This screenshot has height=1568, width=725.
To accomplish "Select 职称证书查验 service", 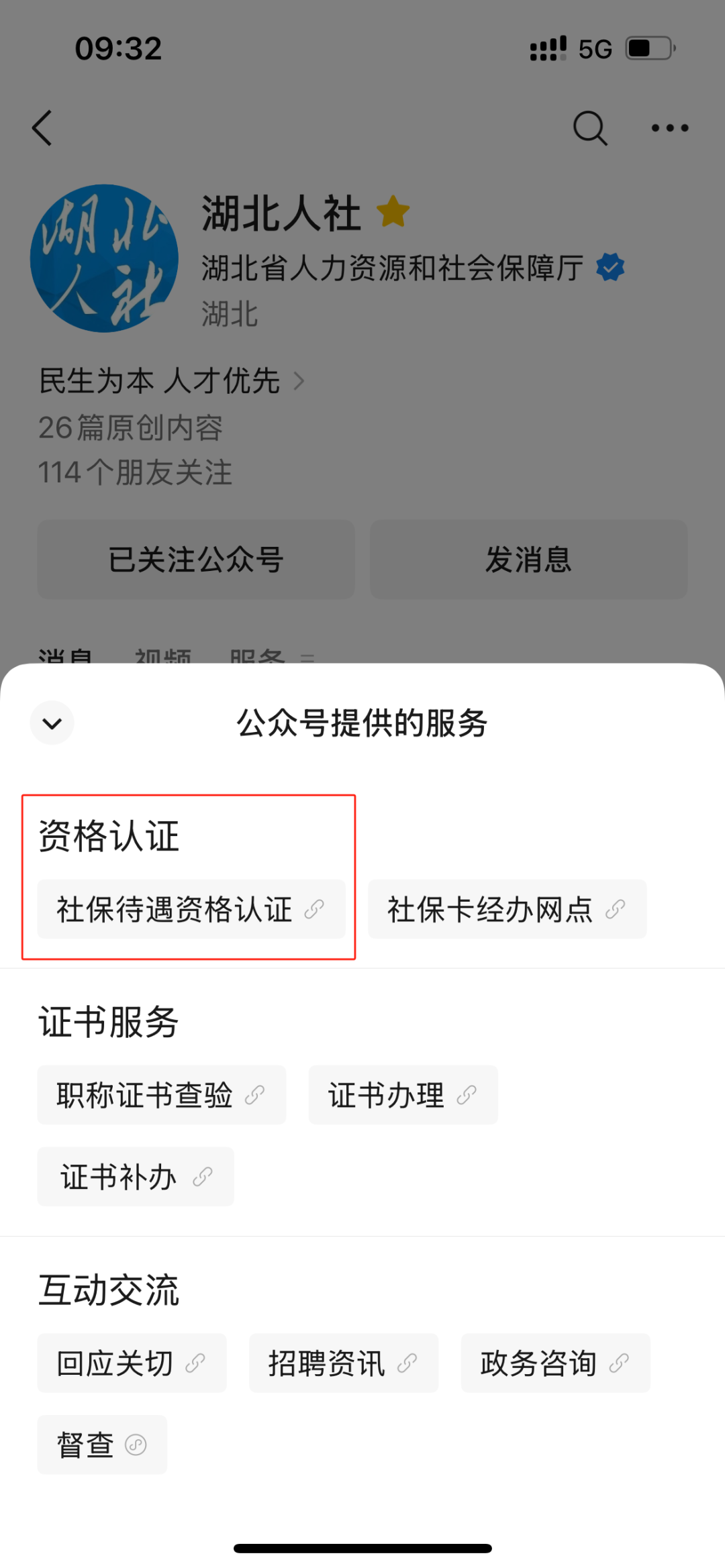I will click(161, 1095).
